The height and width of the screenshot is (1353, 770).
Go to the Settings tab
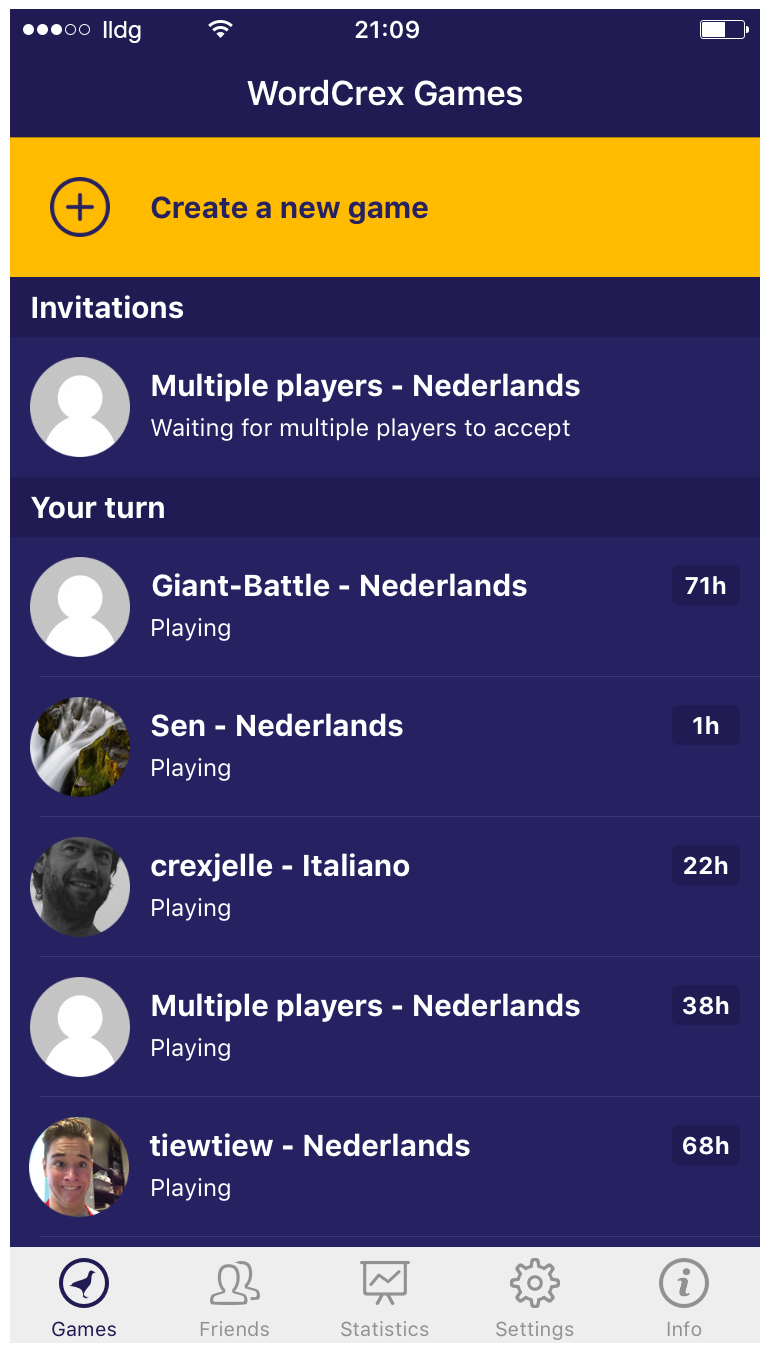pos(534,1297)
